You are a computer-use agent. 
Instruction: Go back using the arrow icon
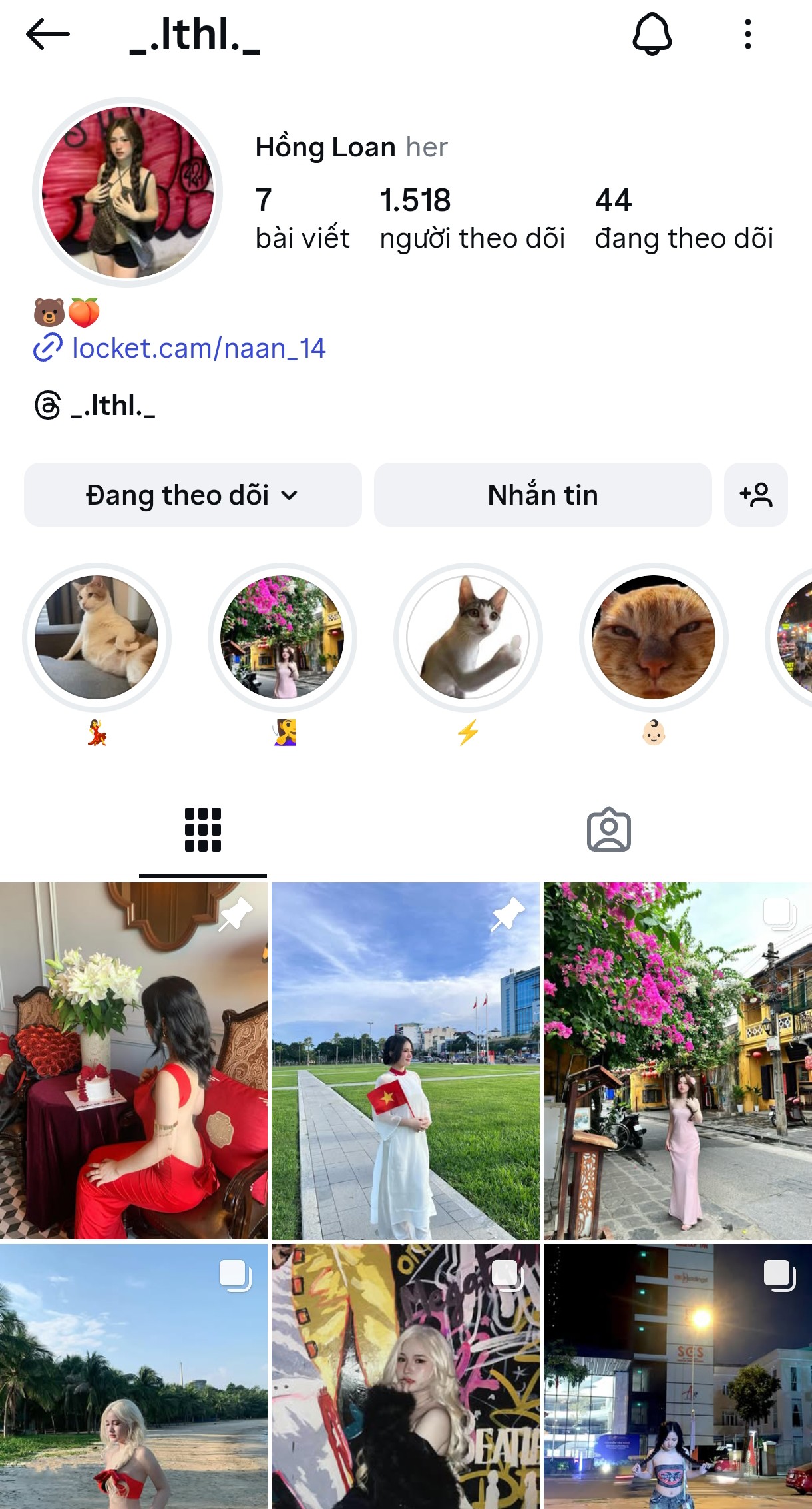coord(47,34)
